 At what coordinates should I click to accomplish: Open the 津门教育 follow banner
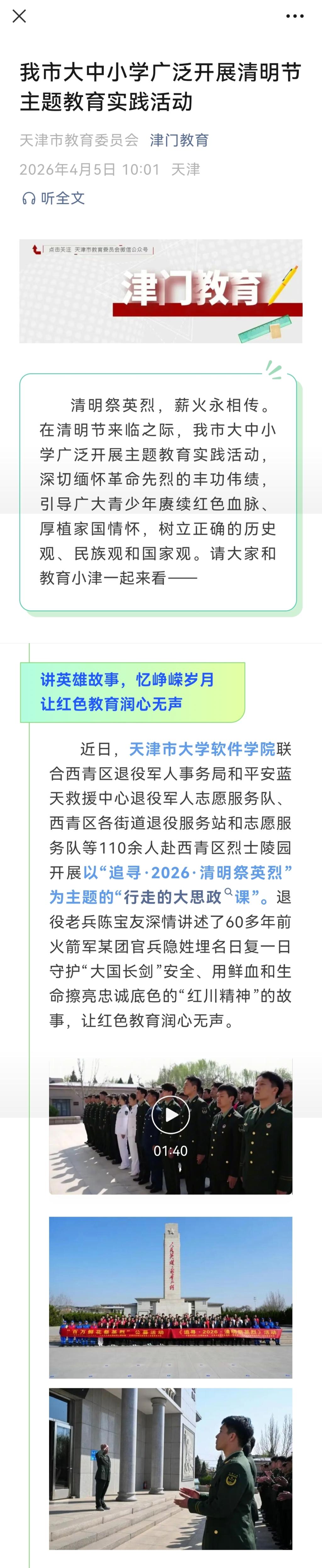pos(161,291)
